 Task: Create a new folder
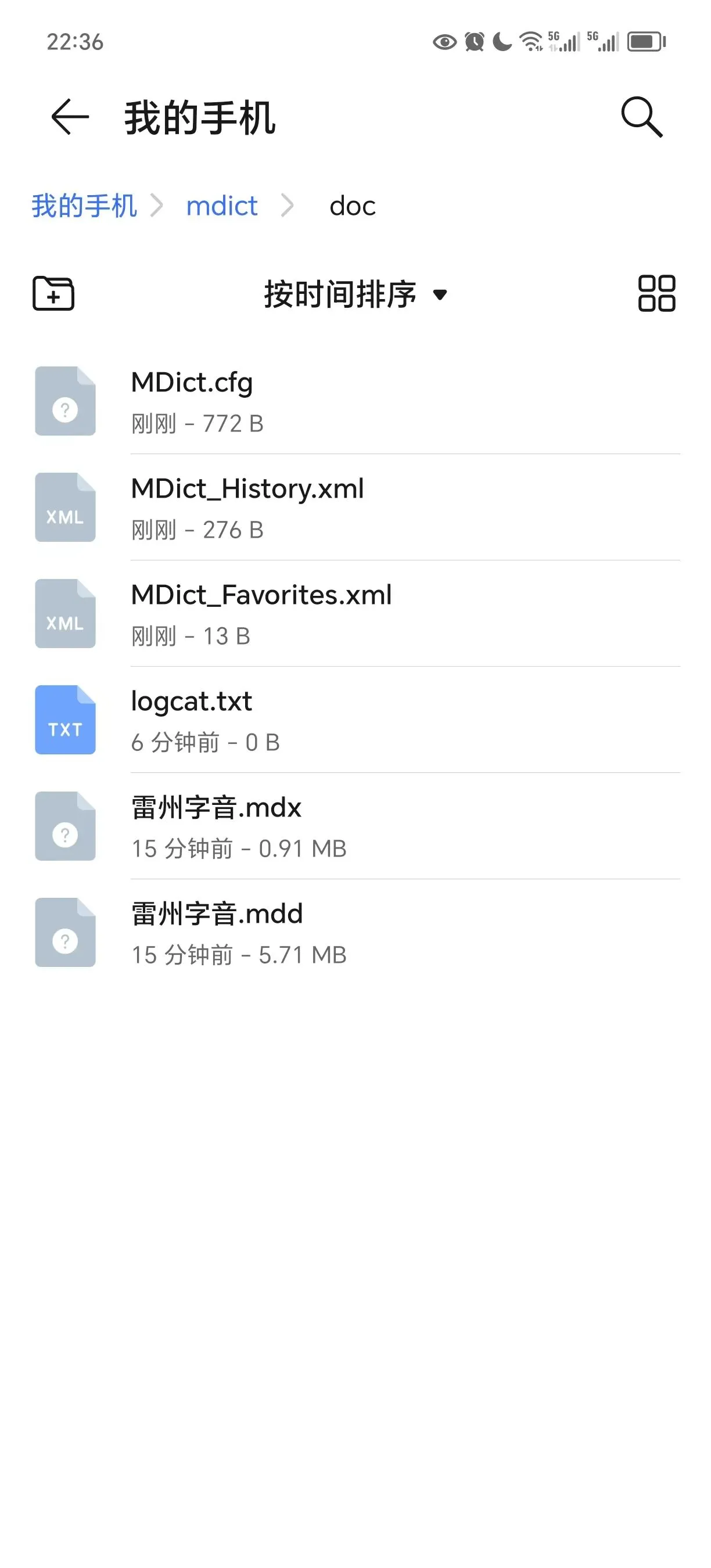pos(53,293)
